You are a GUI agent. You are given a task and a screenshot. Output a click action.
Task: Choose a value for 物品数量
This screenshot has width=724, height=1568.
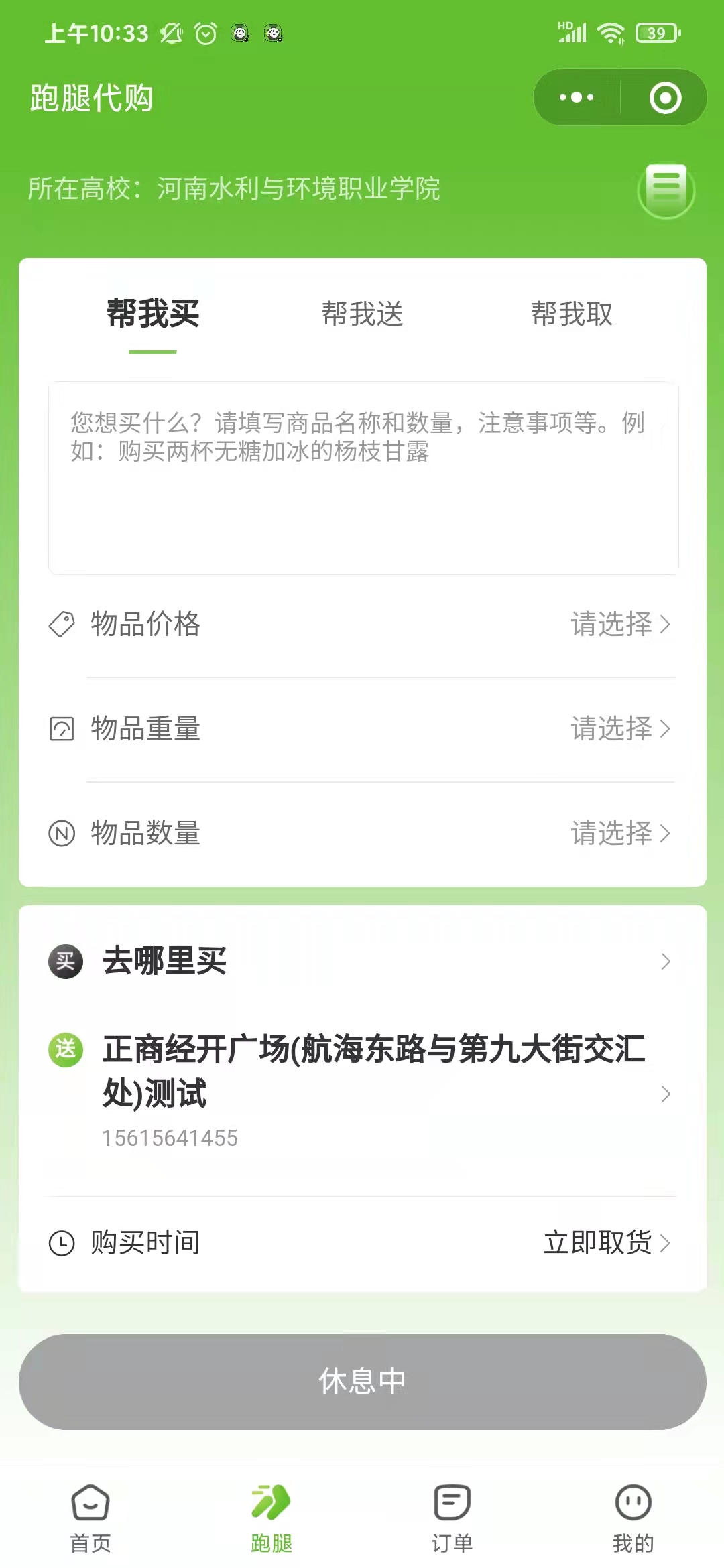point(619,834)
